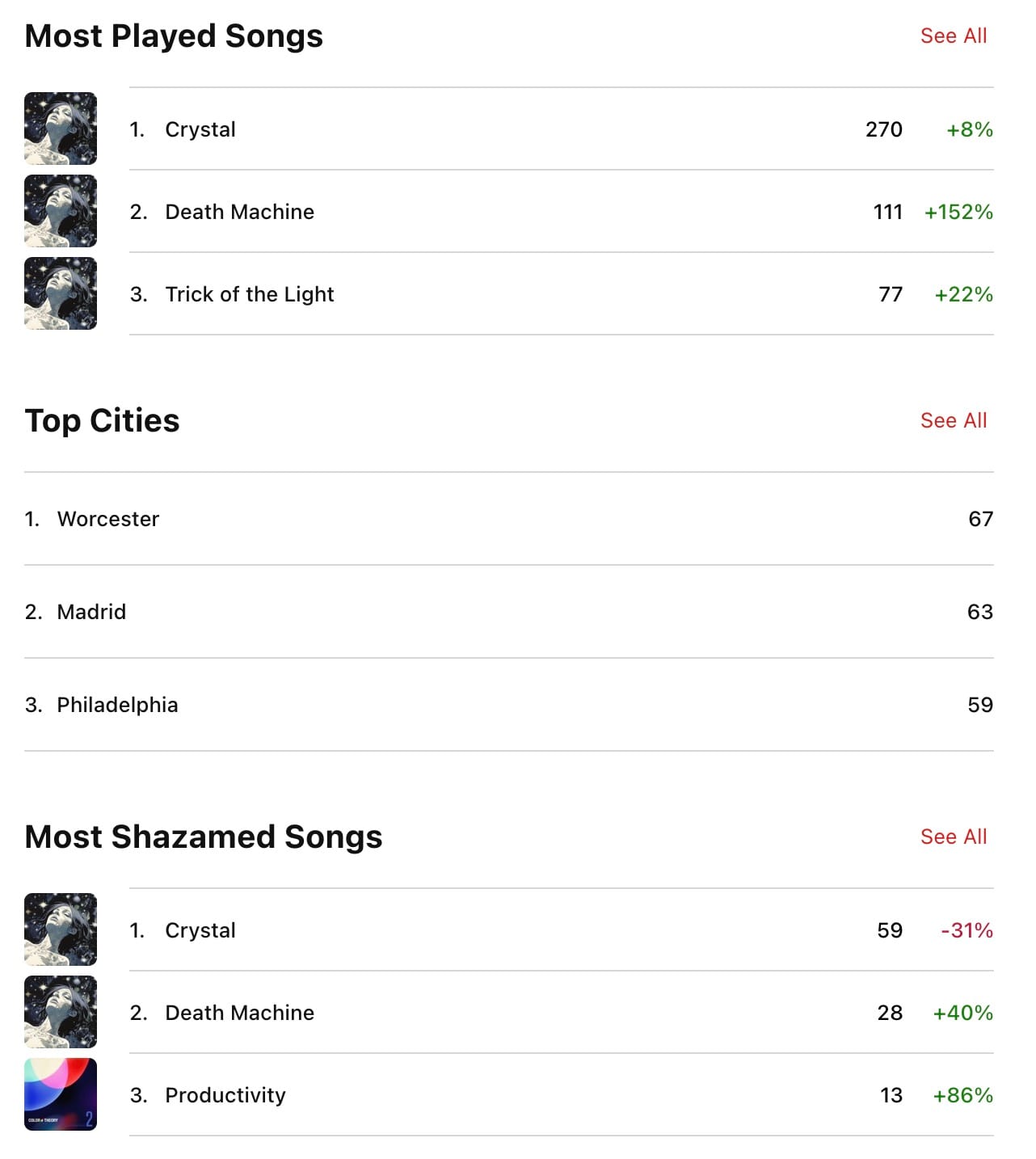Screen dimensions: 1036x1159
Task: See All for Most Played Songs
Action: pyautogui.click(x=954, y=36)
